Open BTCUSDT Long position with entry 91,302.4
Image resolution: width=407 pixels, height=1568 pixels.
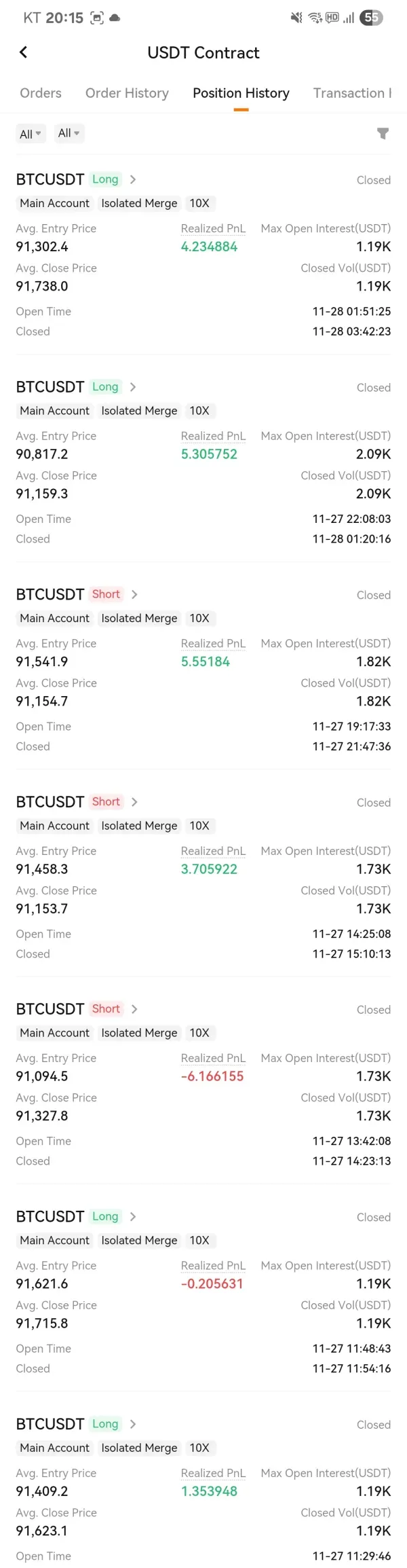click(x=133, y=179)
